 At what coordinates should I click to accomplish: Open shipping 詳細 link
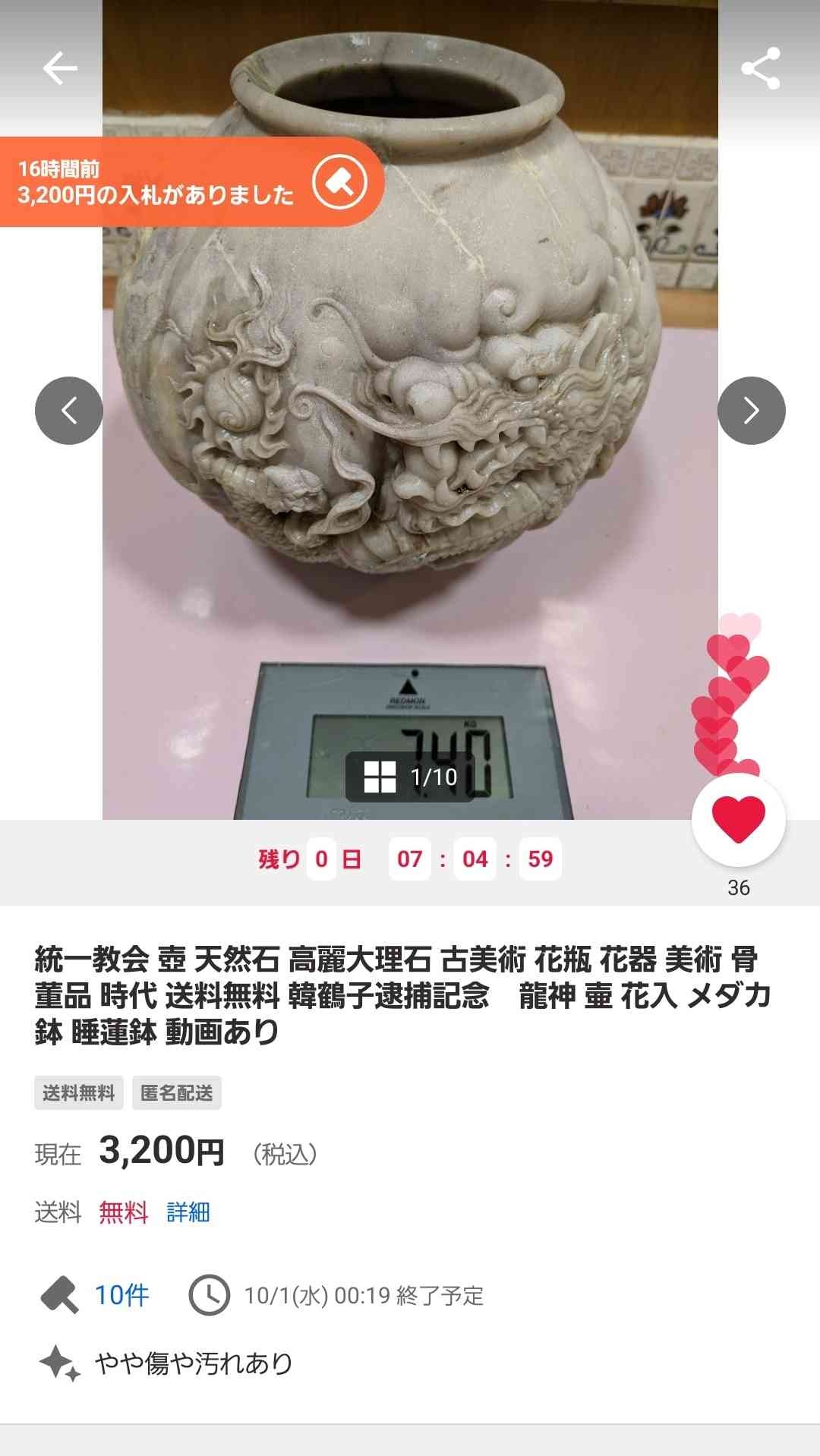(188, 1212)
